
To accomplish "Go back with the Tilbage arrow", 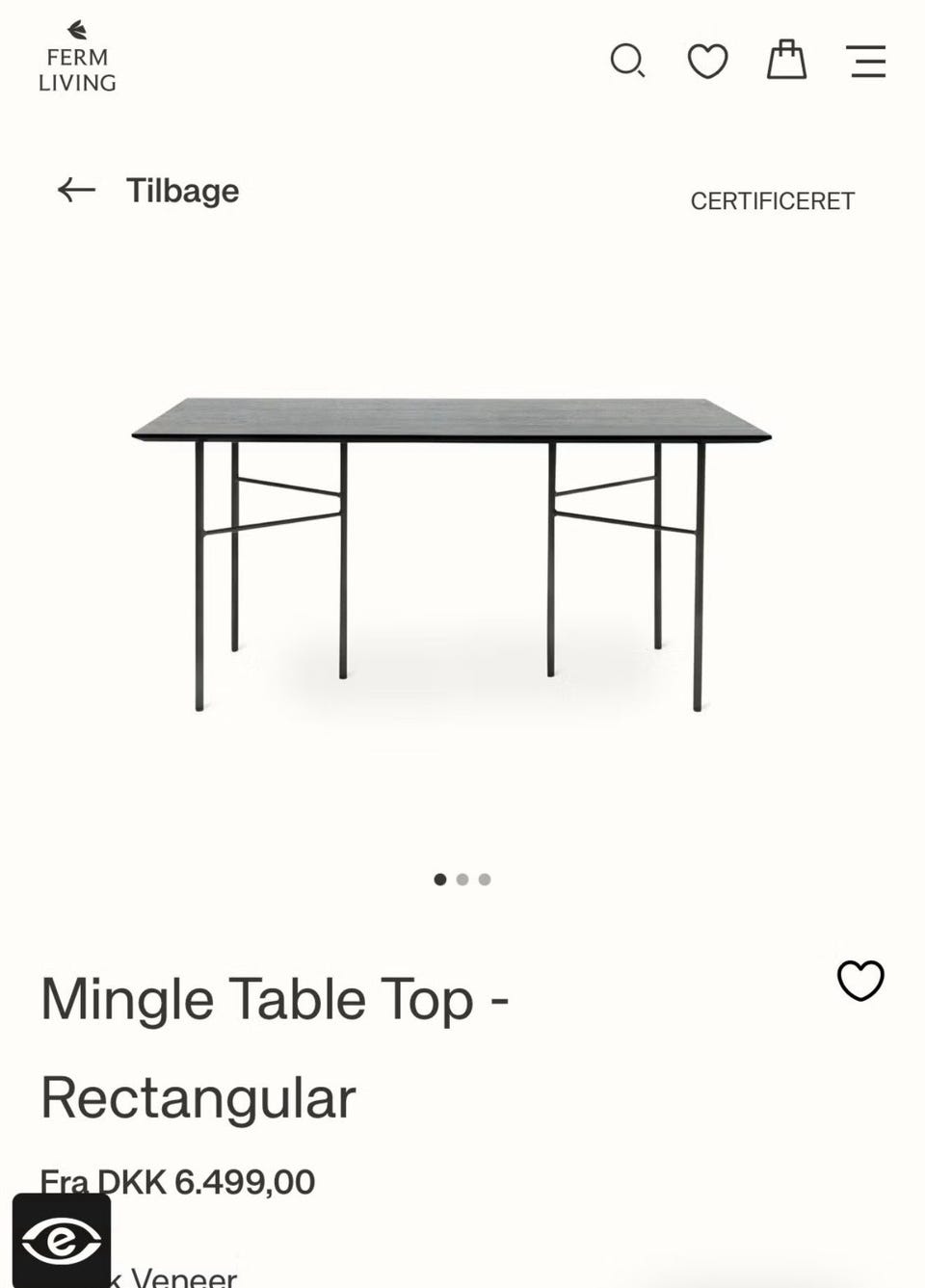I will point(77,190).
